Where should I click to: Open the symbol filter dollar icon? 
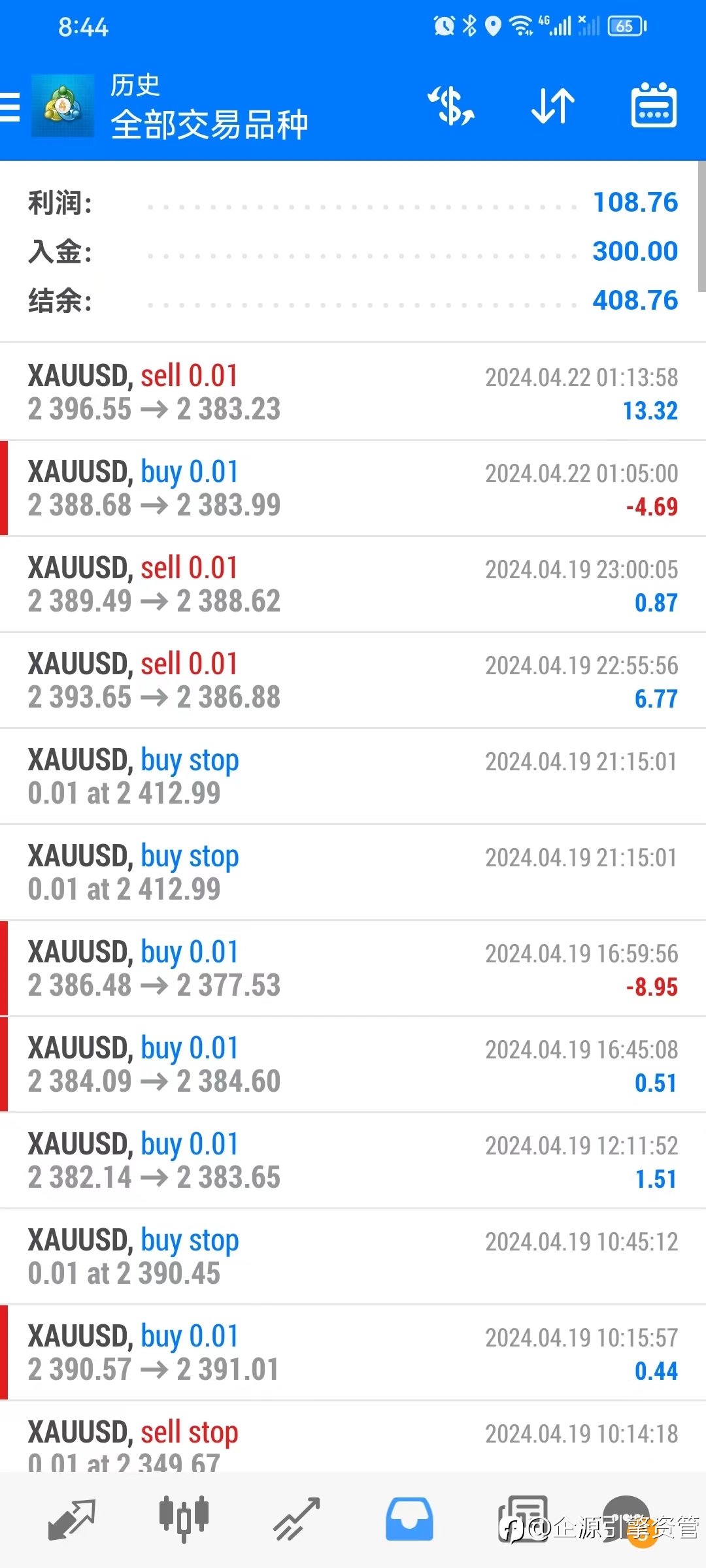451,106
